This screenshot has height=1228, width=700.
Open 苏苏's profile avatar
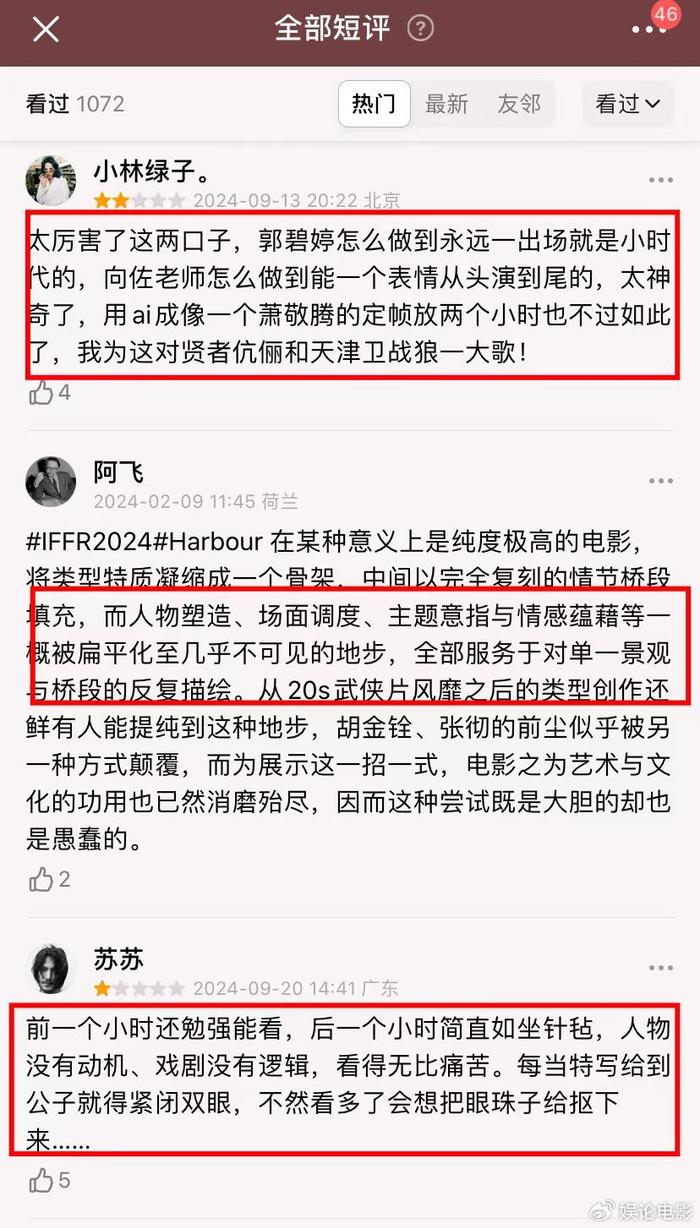click(x=51, y=968)
